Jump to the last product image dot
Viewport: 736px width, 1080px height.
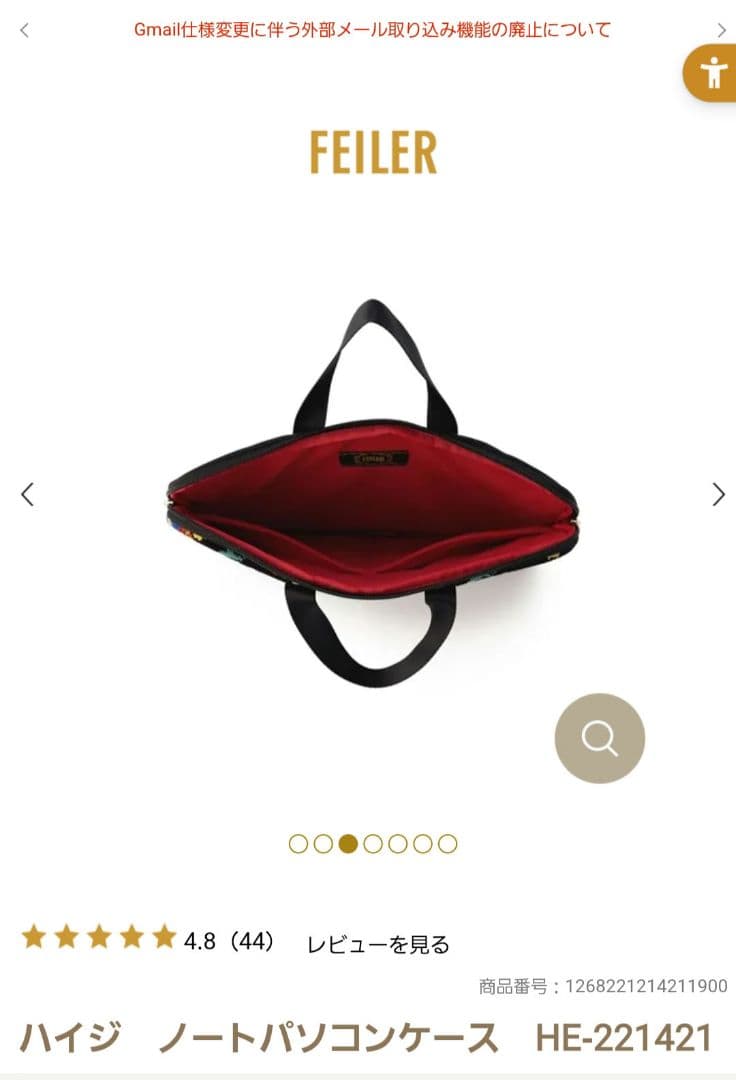448,843
